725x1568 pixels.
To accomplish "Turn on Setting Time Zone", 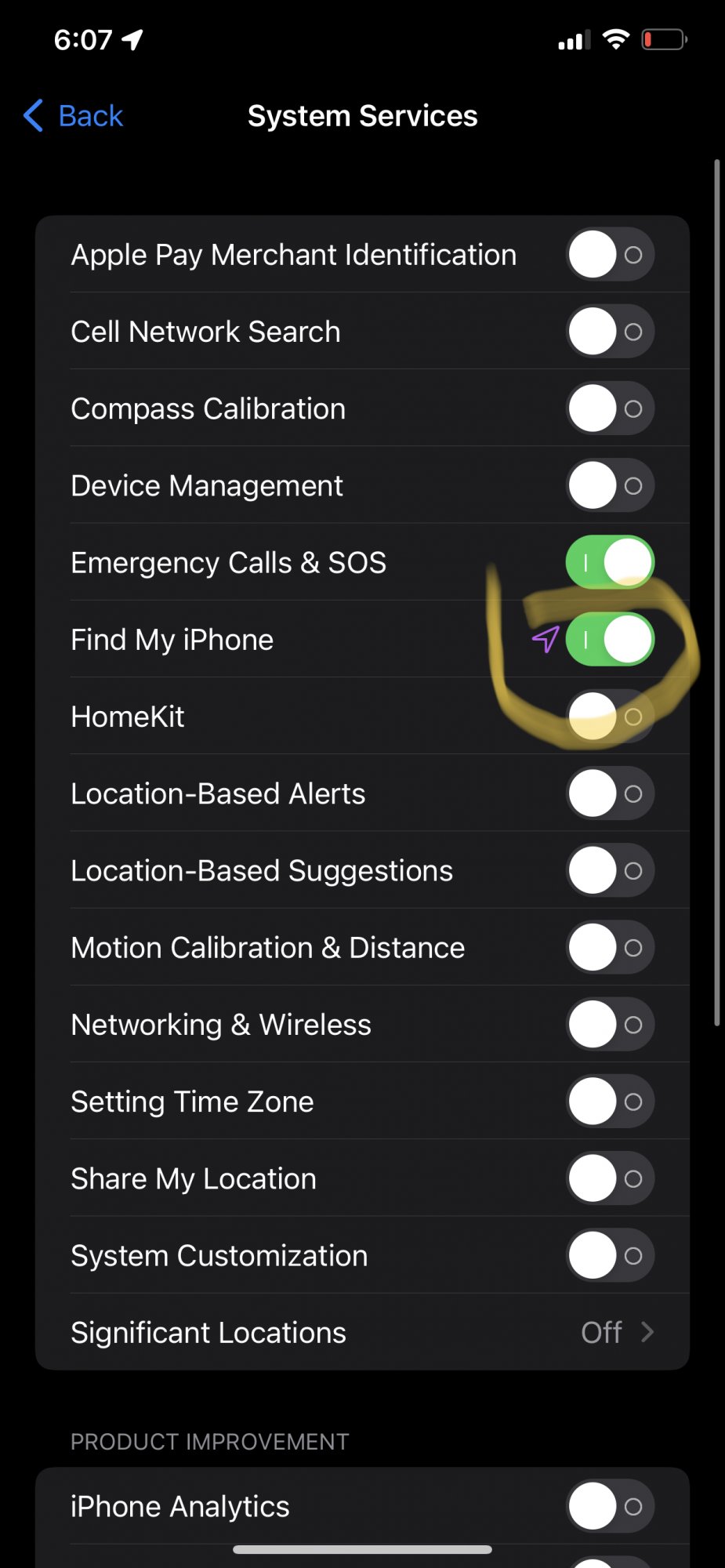I will tap(610, 1102).
